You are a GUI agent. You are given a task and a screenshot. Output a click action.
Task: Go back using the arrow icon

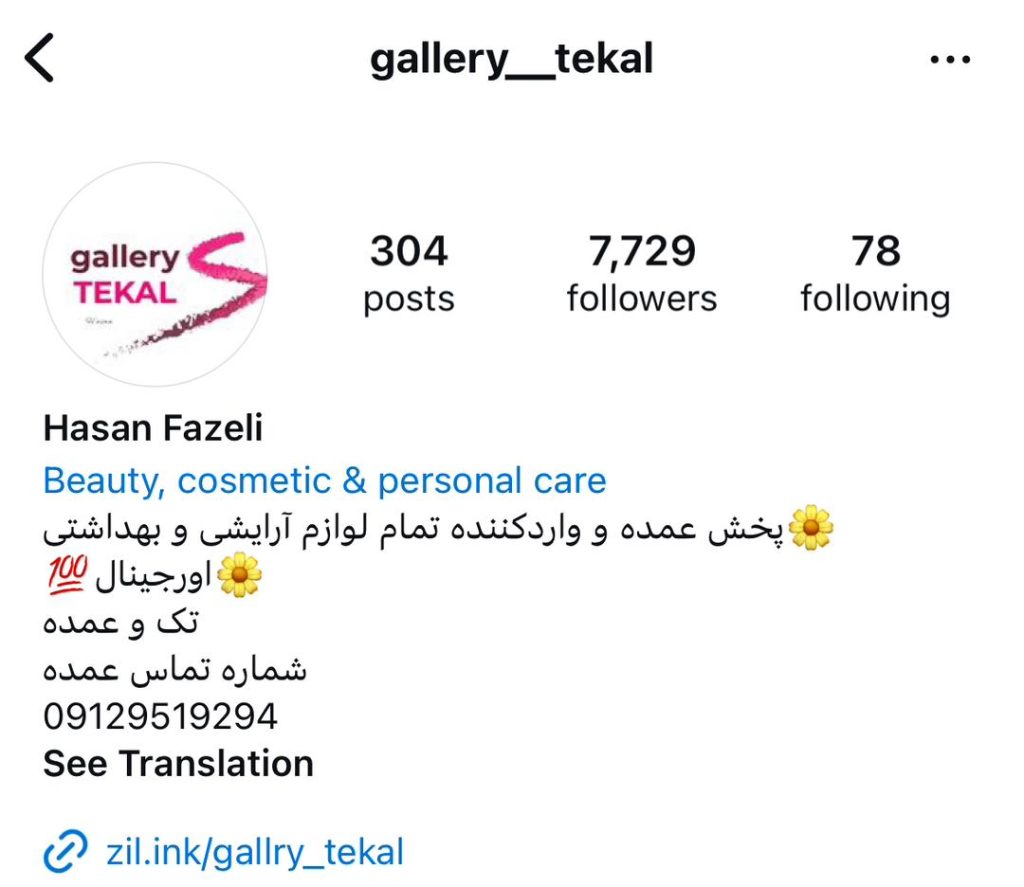40,59
